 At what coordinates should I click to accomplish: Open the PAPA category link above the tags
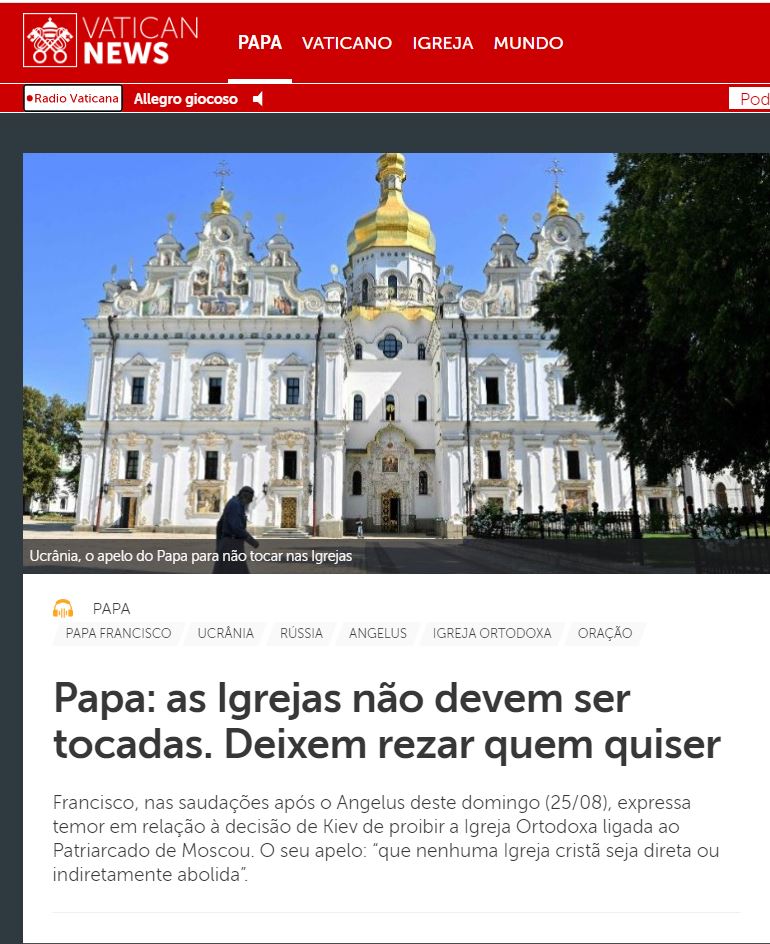pyautogui.click(x=111, y=608)
